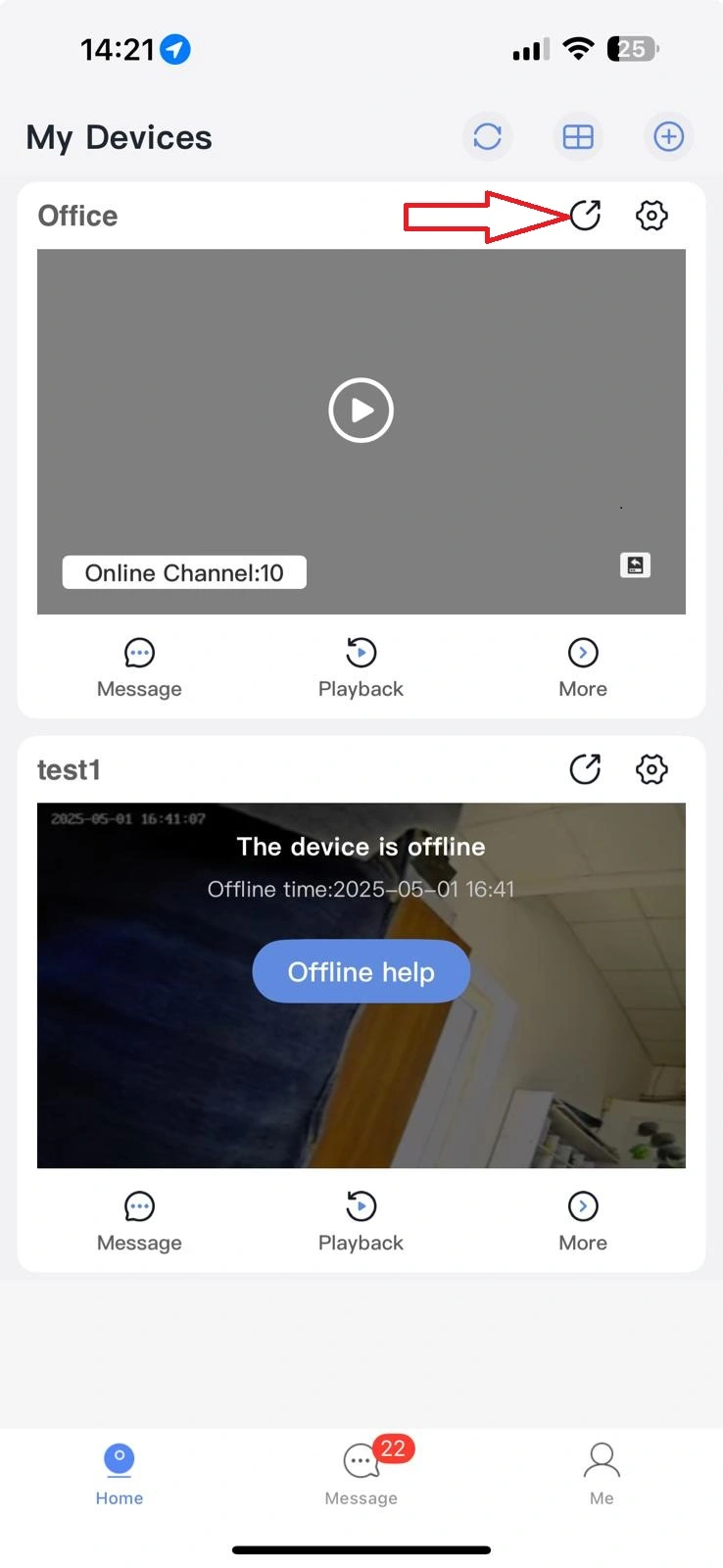Play the Office live view
Screen dimensions: 723x1568
coord(361,410)
